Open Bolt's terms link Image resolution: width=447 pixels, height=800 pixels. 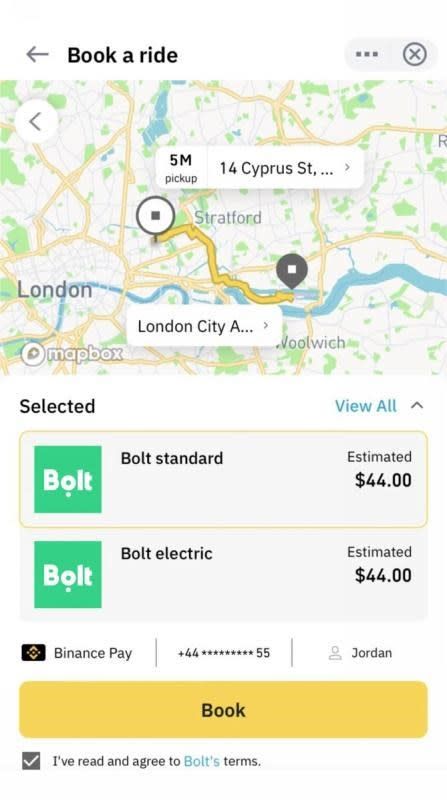[202, 761]
